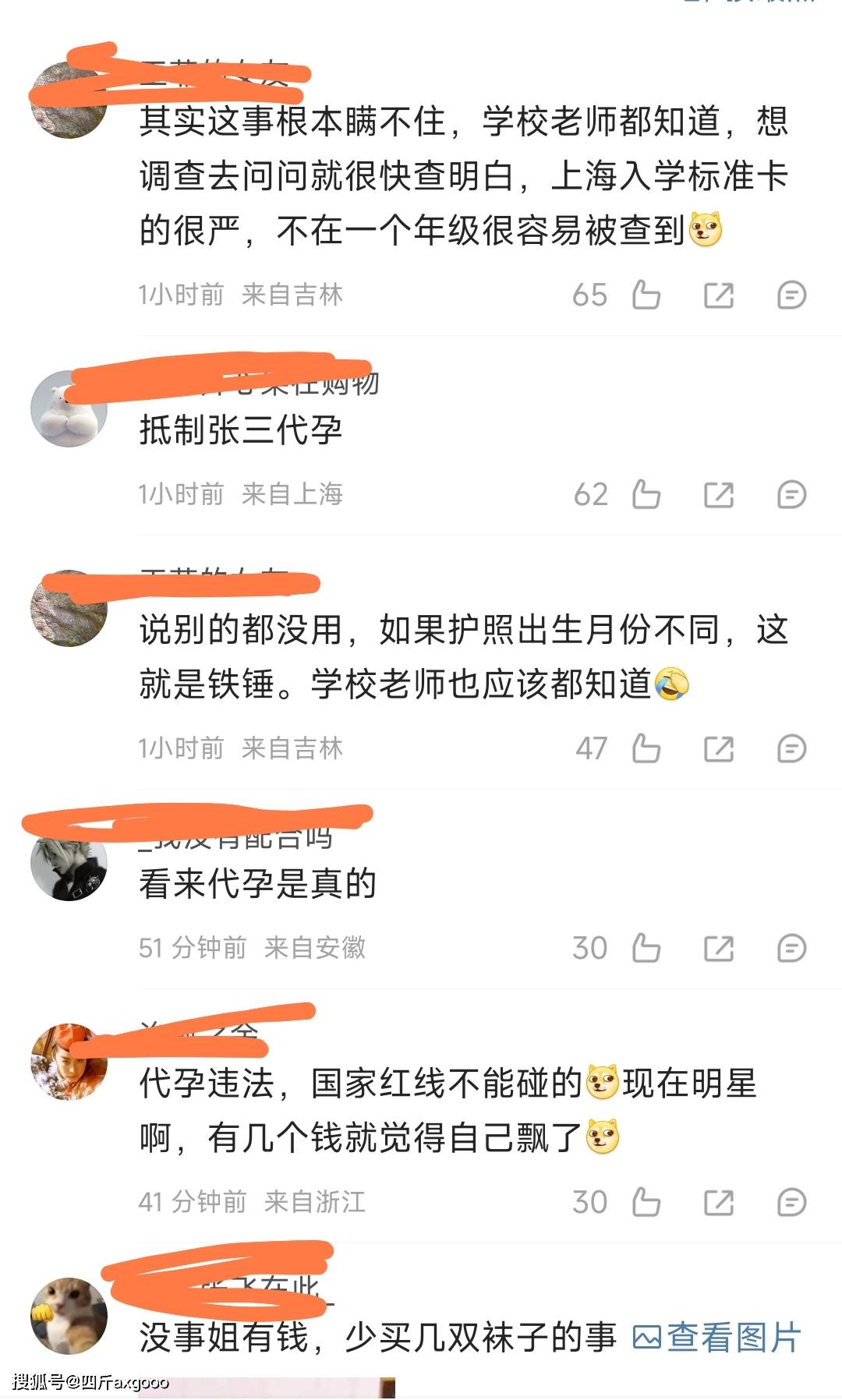
Task: Open the cat avatar's profile
Action: point(69,1316)
